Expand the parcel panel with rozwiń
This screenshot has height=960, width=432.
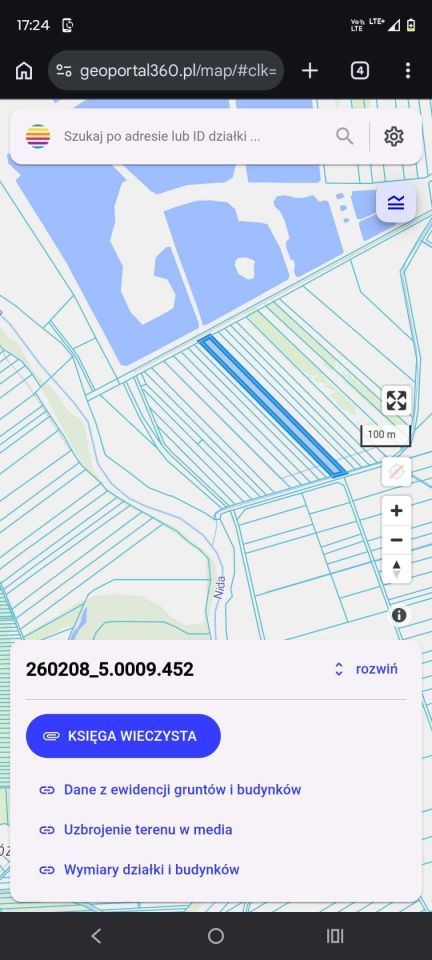click(x=367, y=669)
